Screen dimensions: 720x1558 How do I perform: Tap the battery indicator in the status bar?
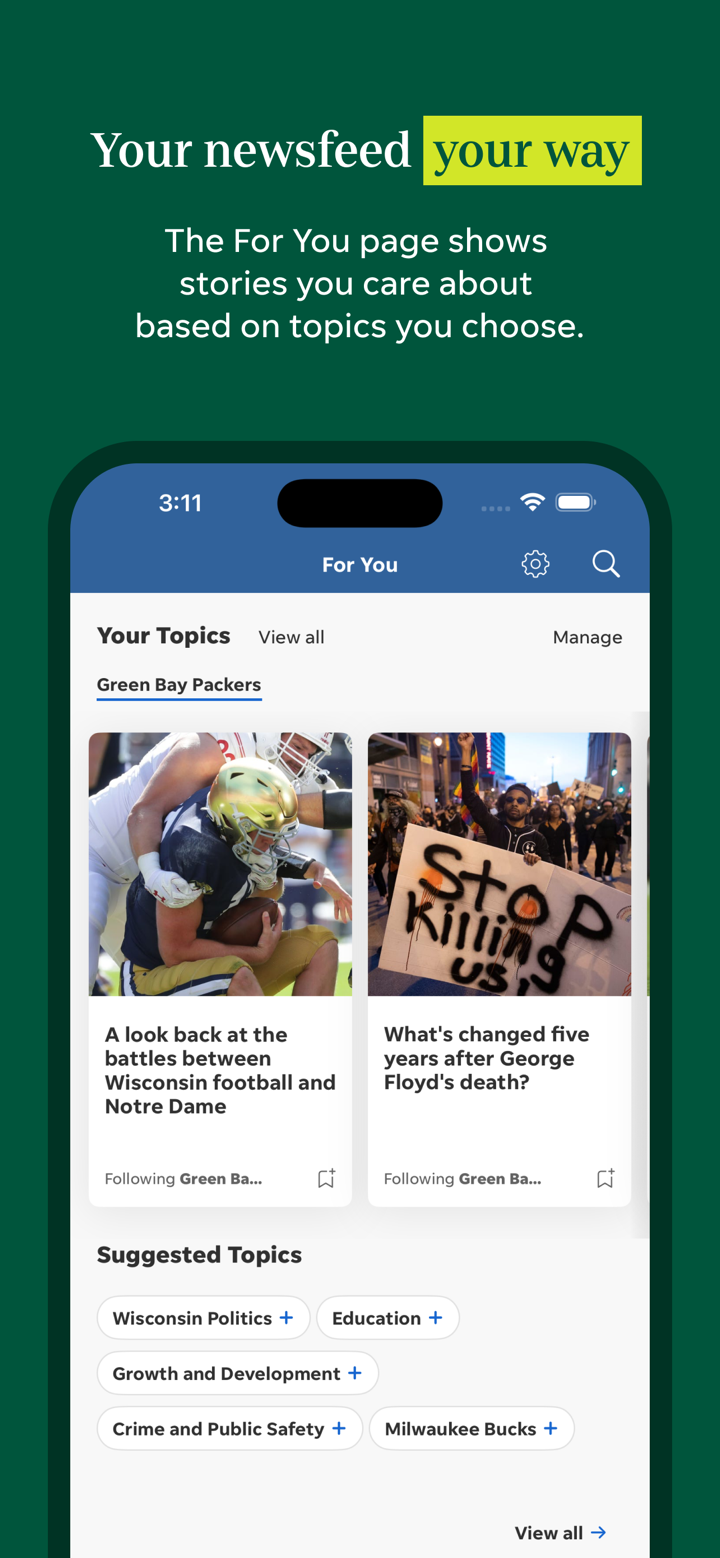tap(576, 502)
